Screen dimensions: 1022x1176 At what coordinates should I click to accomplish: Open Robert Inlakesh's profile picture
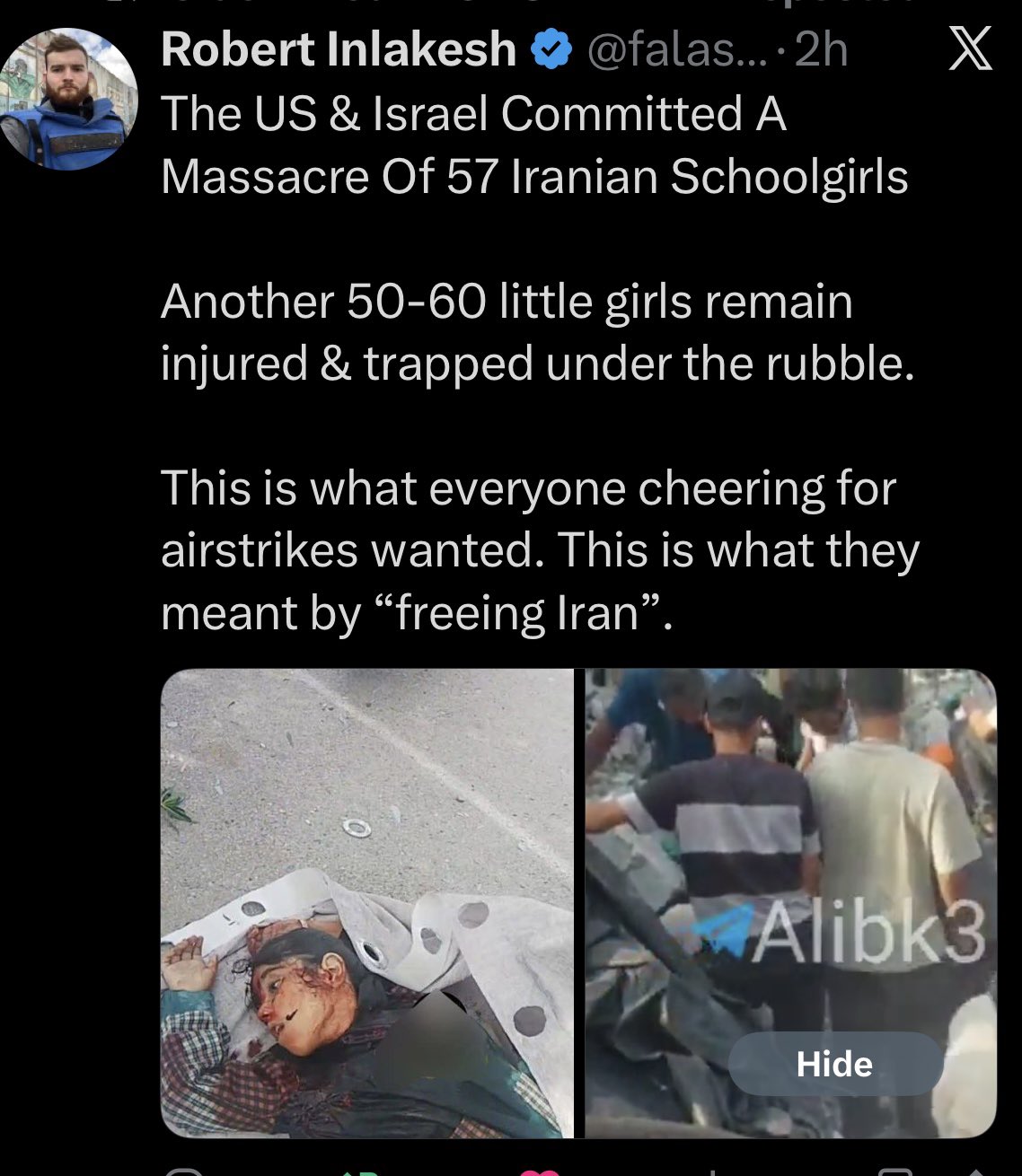point(70,99)
